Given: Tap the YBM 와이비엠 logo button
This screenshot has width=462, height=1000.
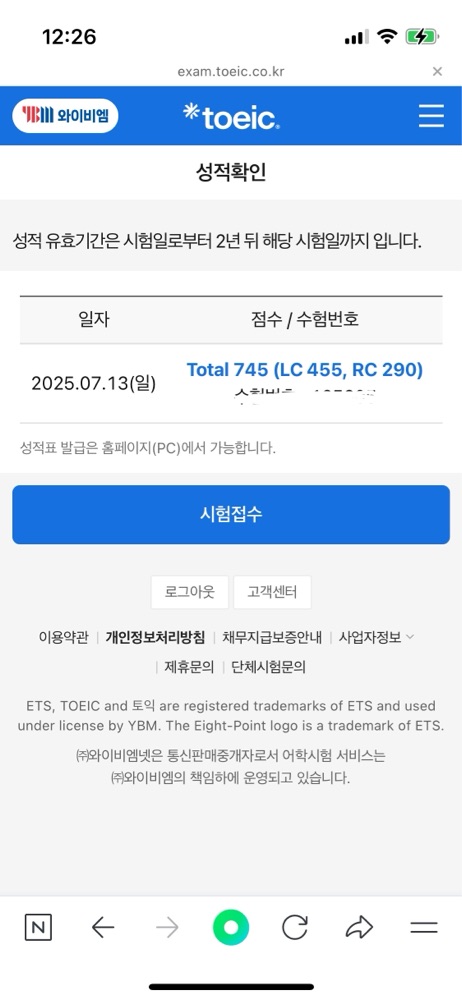Looking at the screenshot, I should pyautogui.click(x=65, y=115).
